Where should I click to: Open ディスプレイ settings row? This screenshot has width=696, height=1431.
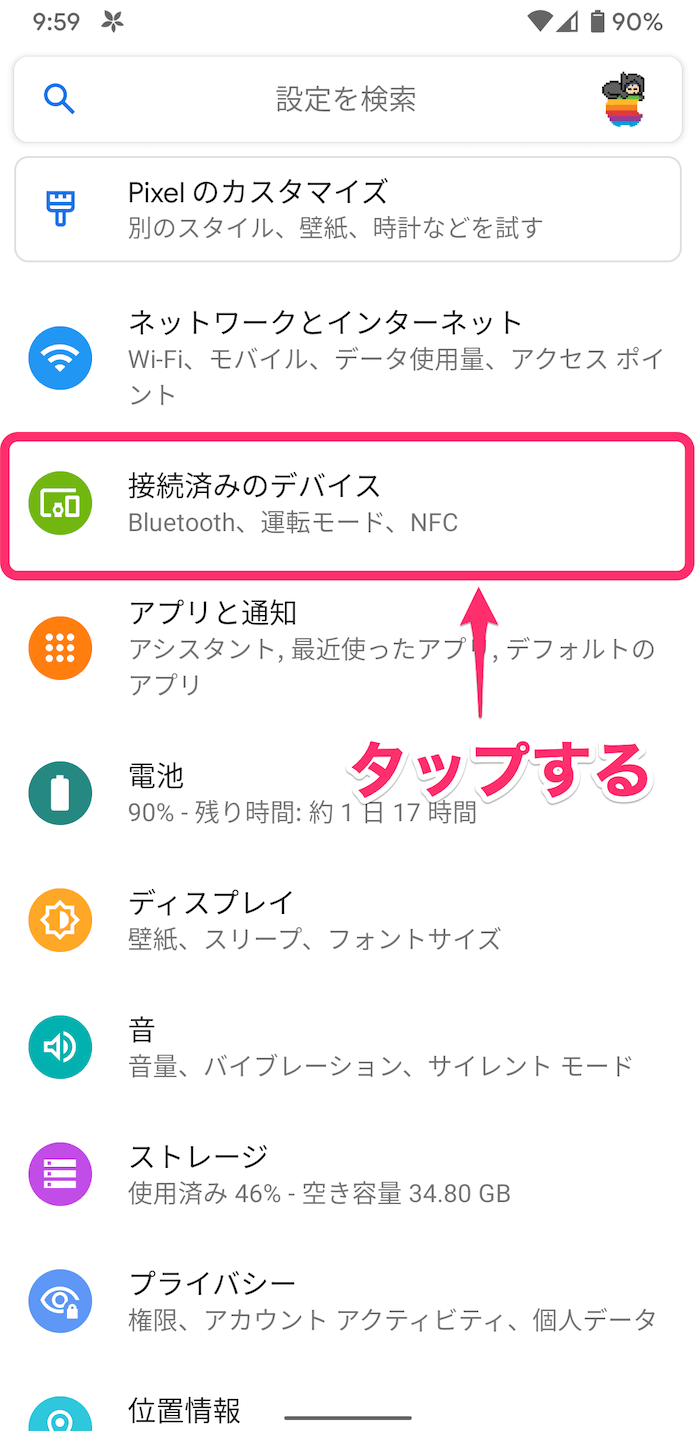click(x=347, y=920)
